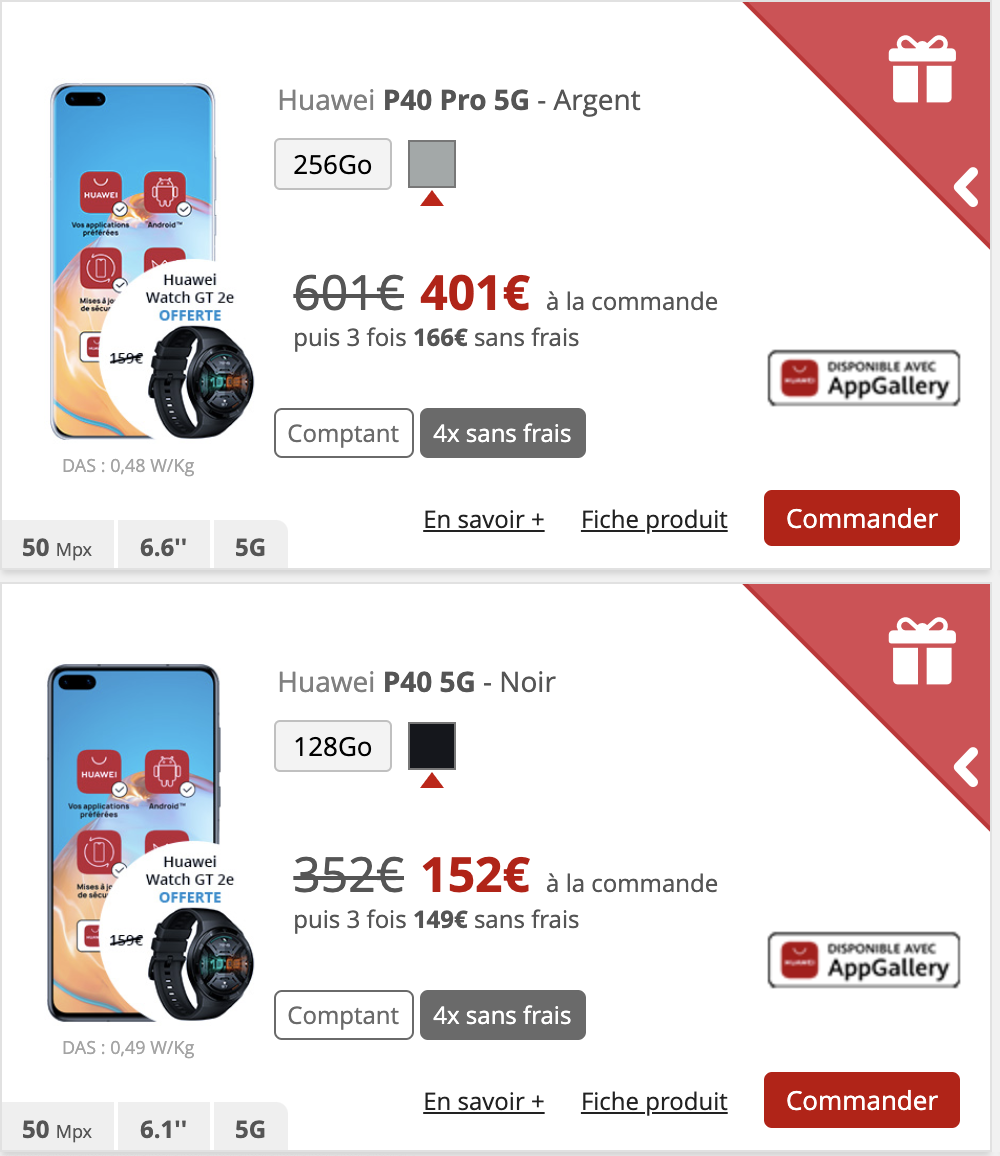View Fiche produit of the P40 5G Noir
The height and width of the screenshot is (1156, 1000).
tap(654, 1101)
